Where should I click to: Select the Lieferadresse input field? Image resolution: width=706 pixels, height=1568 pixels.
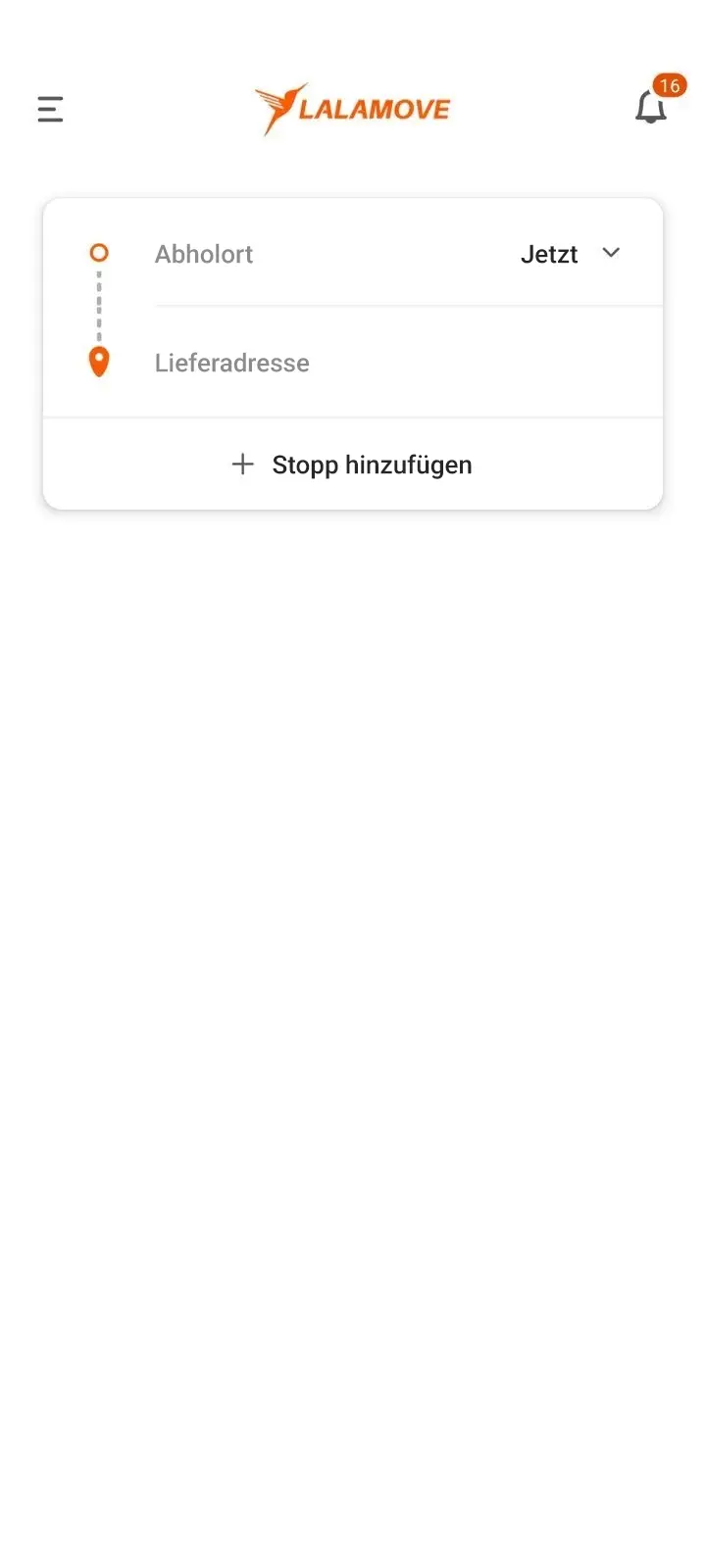(x=294, y=363)
